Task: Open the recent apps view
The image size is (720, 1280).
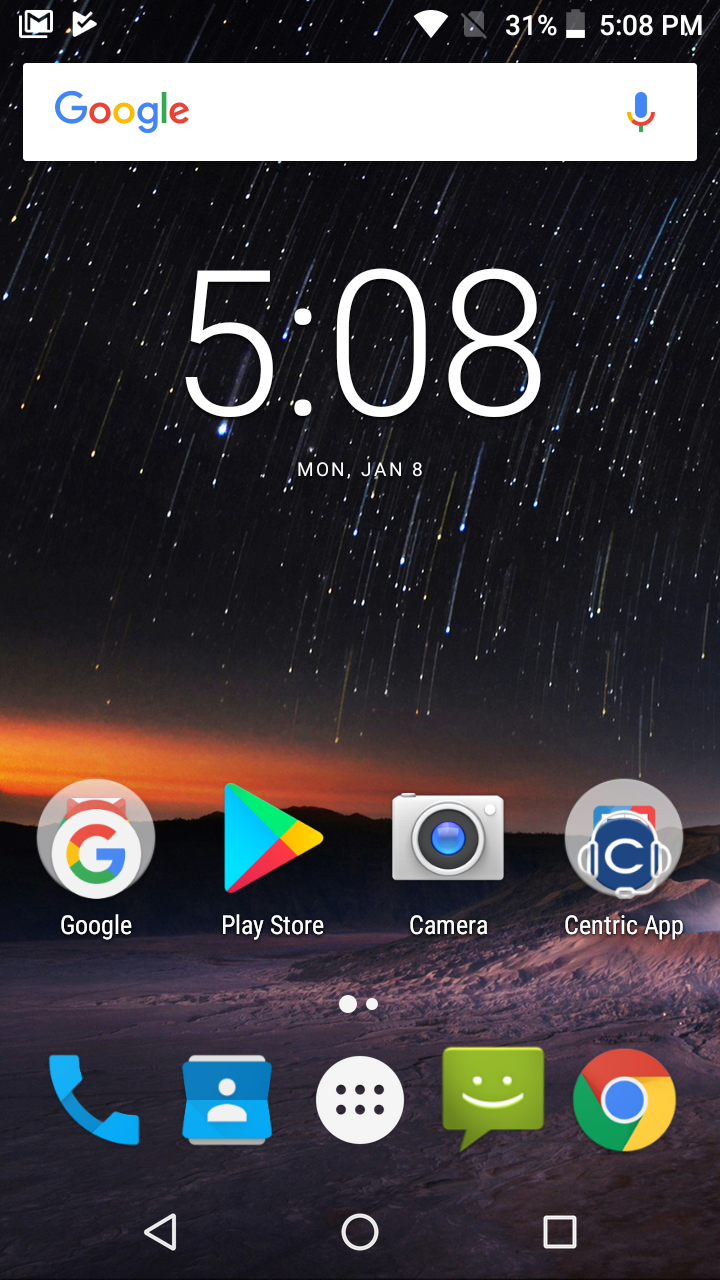Action: pyautogui.click(x=559, y=1232)
